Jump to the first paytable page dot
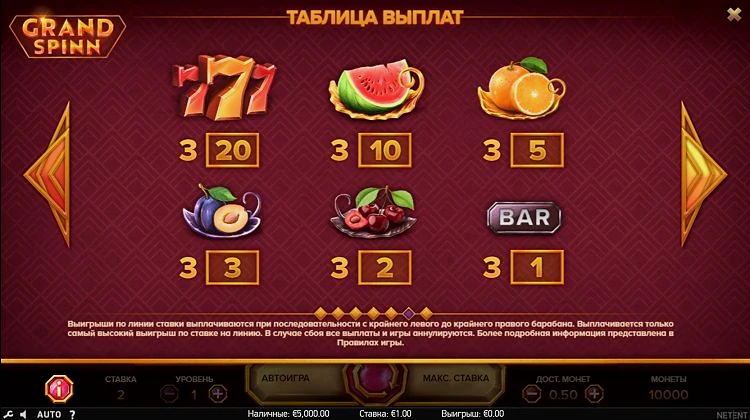 [322, 313]
